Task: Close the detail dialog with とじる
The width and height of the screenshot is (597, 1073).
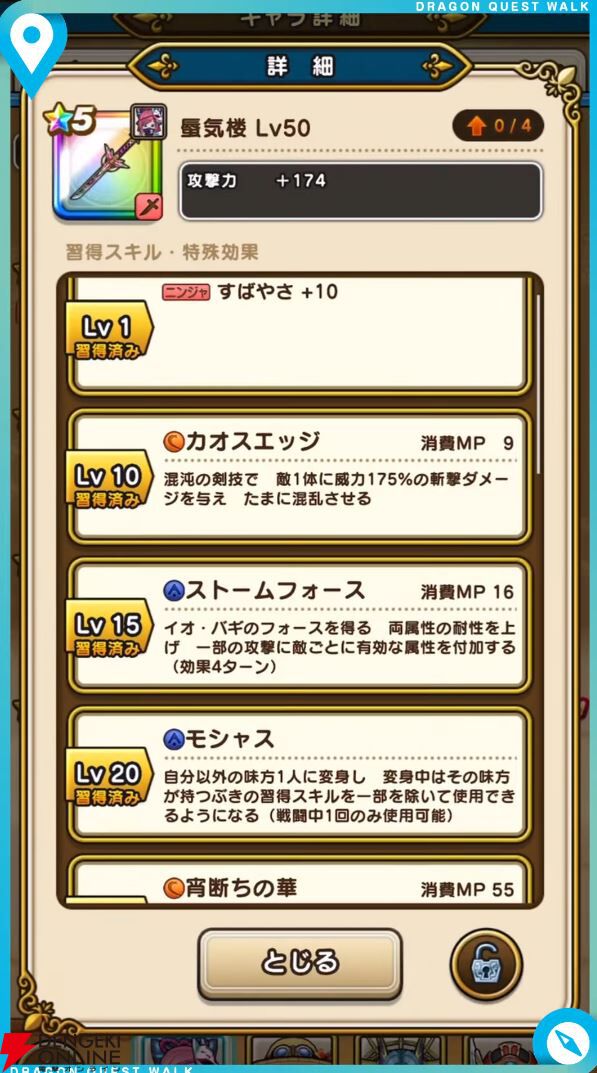Action: point(300,964)
